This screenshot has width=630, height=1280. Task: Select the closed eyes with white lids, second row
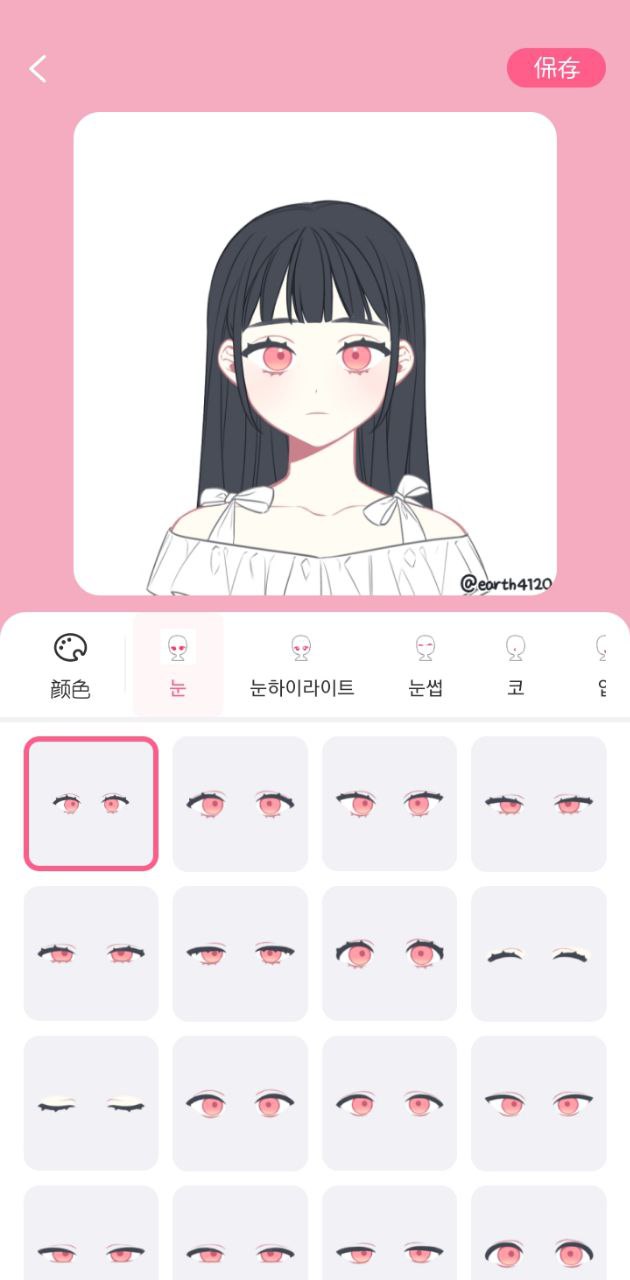pyautogui.click(x=538, y=954)
